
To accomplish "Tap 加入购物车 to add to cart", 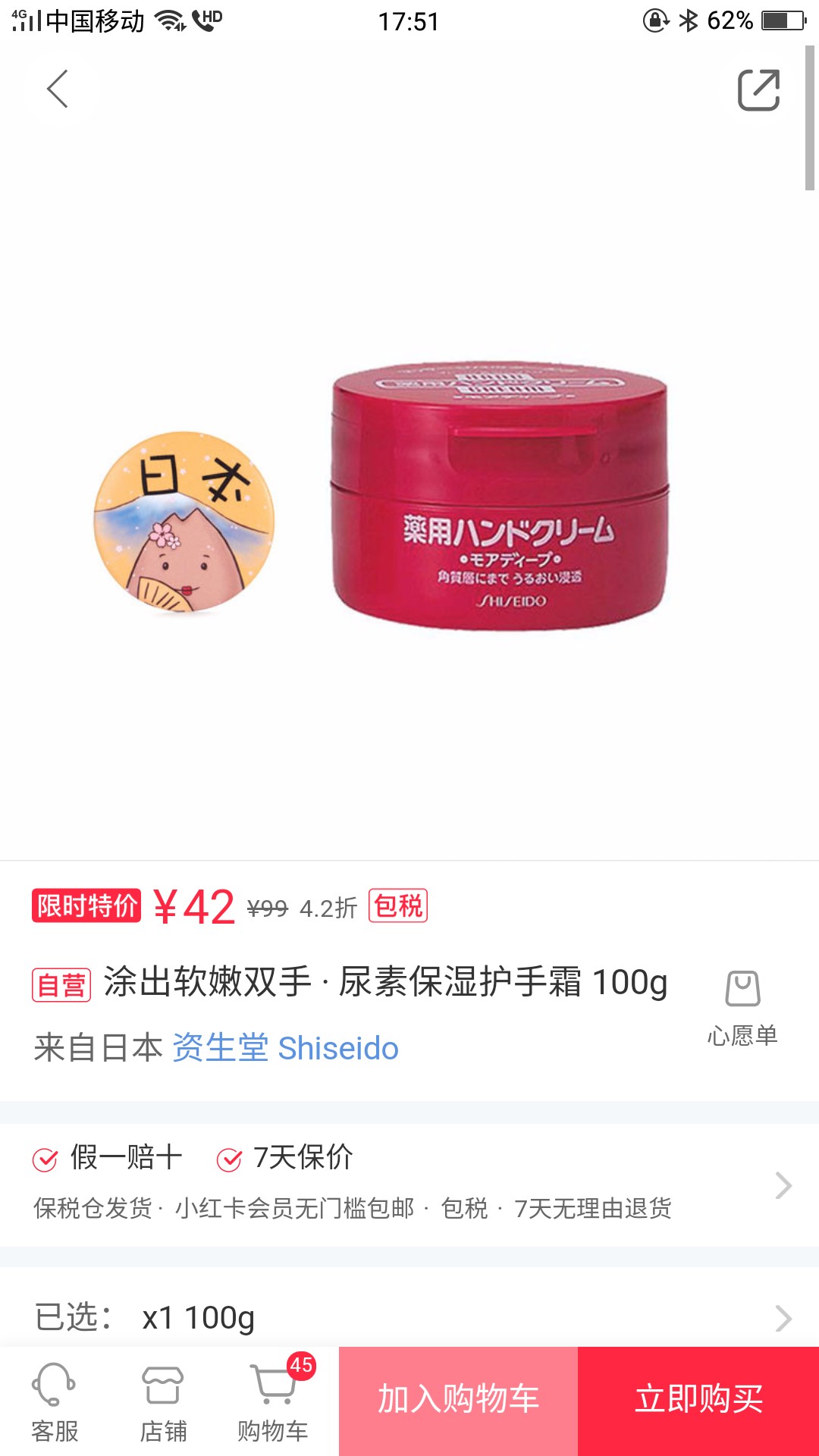I will [458, 1401].
